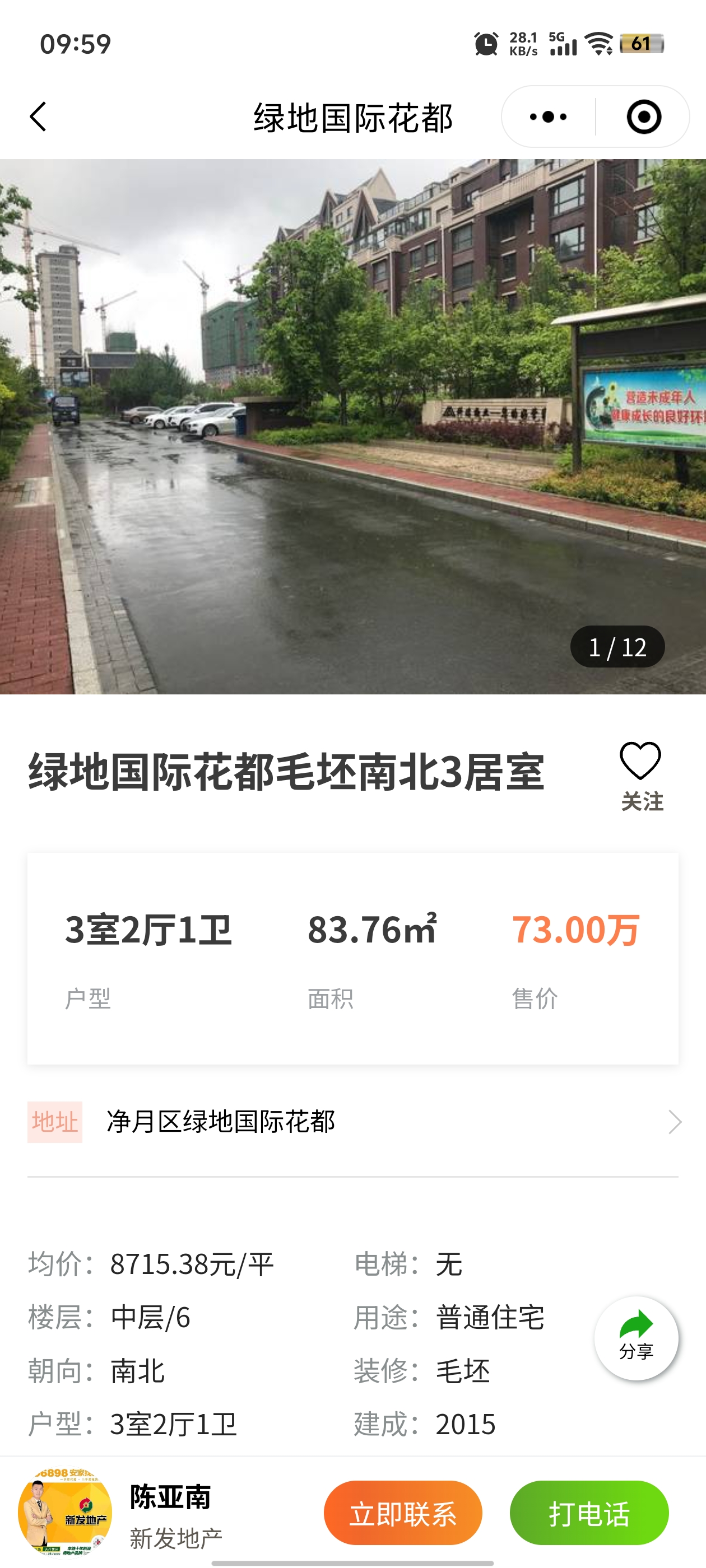Tap 立即联系 to contact the agent
This screenshot has height=1568, width=706.
[x=403, y=1513]
